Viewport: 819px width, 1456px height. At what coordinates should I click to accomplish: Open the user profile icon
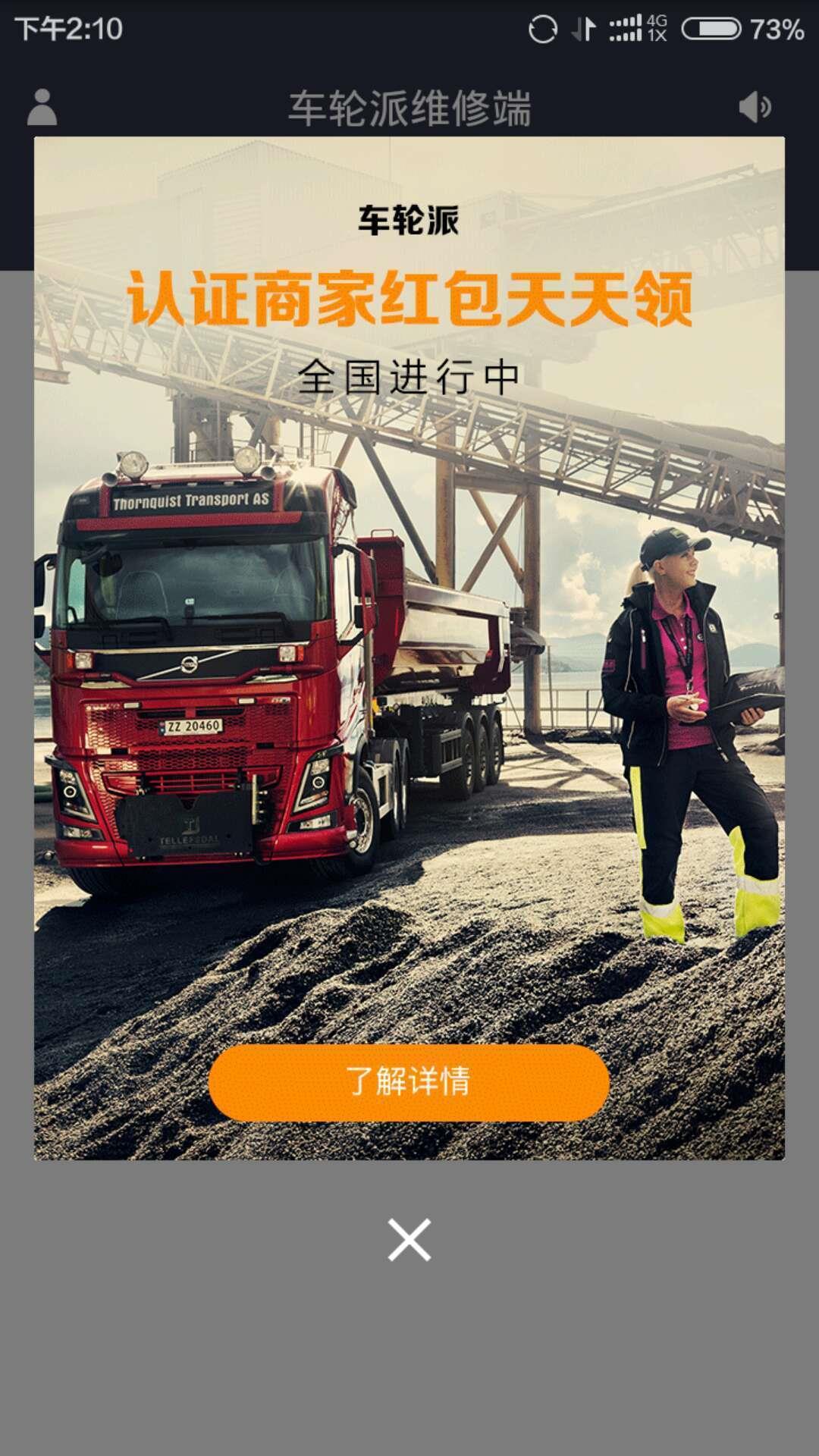(42, 107)
